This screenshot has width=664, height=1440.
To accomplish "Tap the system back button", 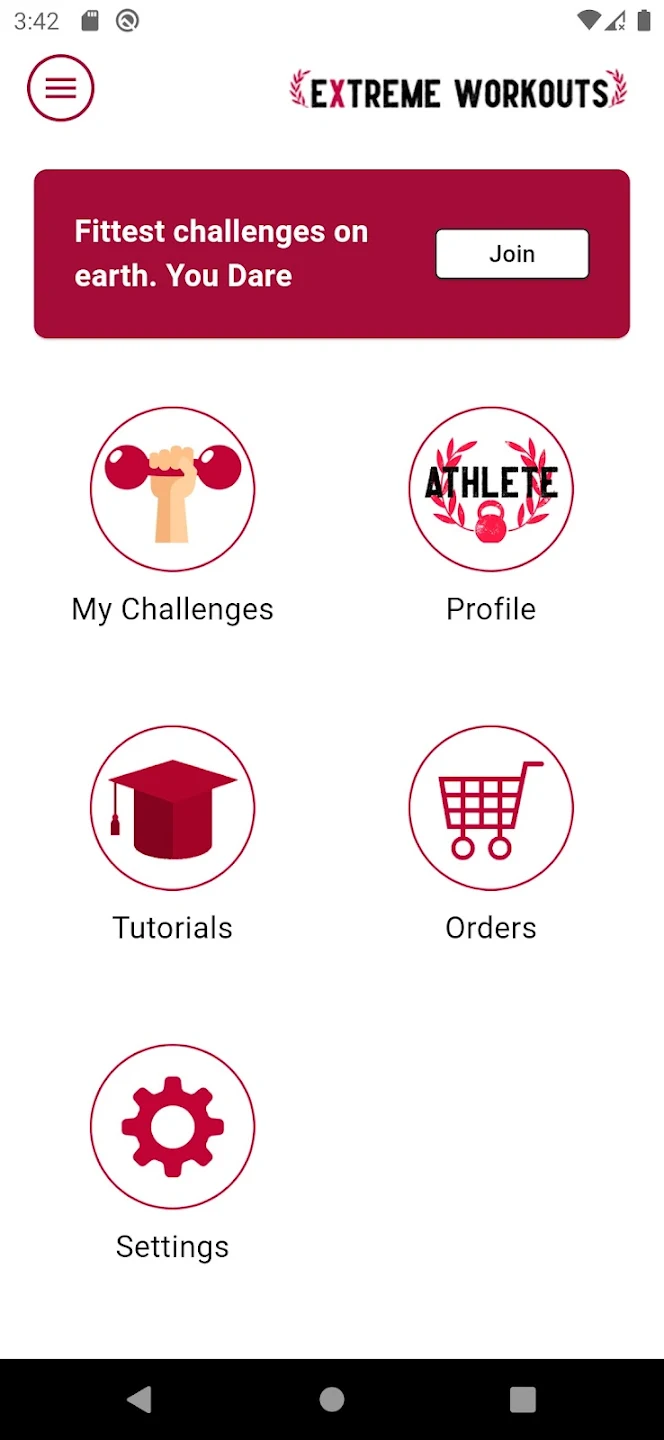I will click(x=140, y=1399).
